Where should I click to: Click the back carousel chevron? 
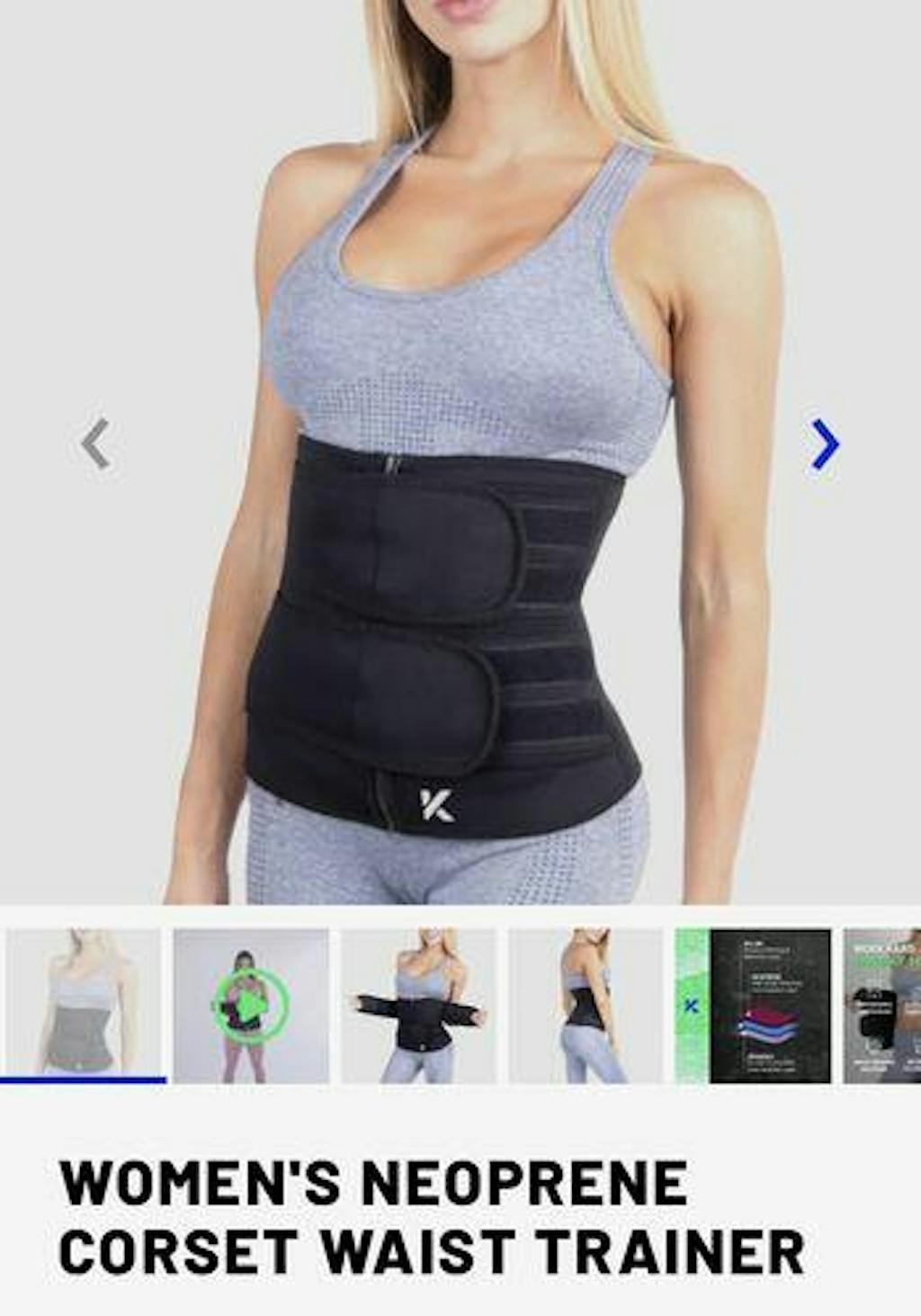pyautogui.click(x=96, y=443)
